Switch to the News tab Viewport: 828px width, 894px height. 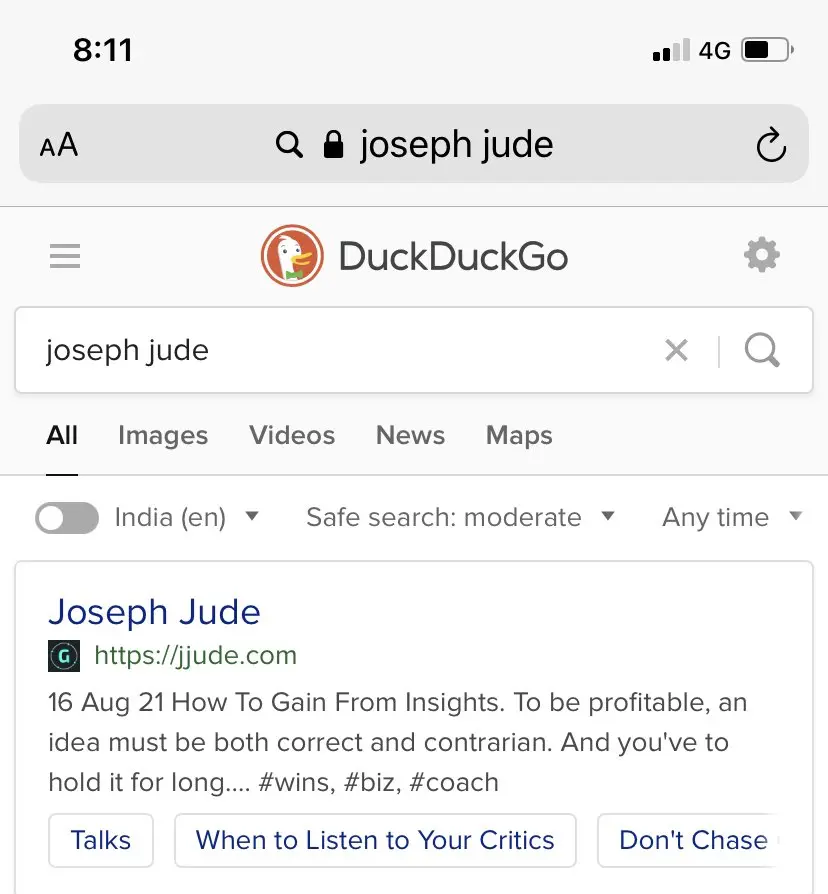click(410, 436)
